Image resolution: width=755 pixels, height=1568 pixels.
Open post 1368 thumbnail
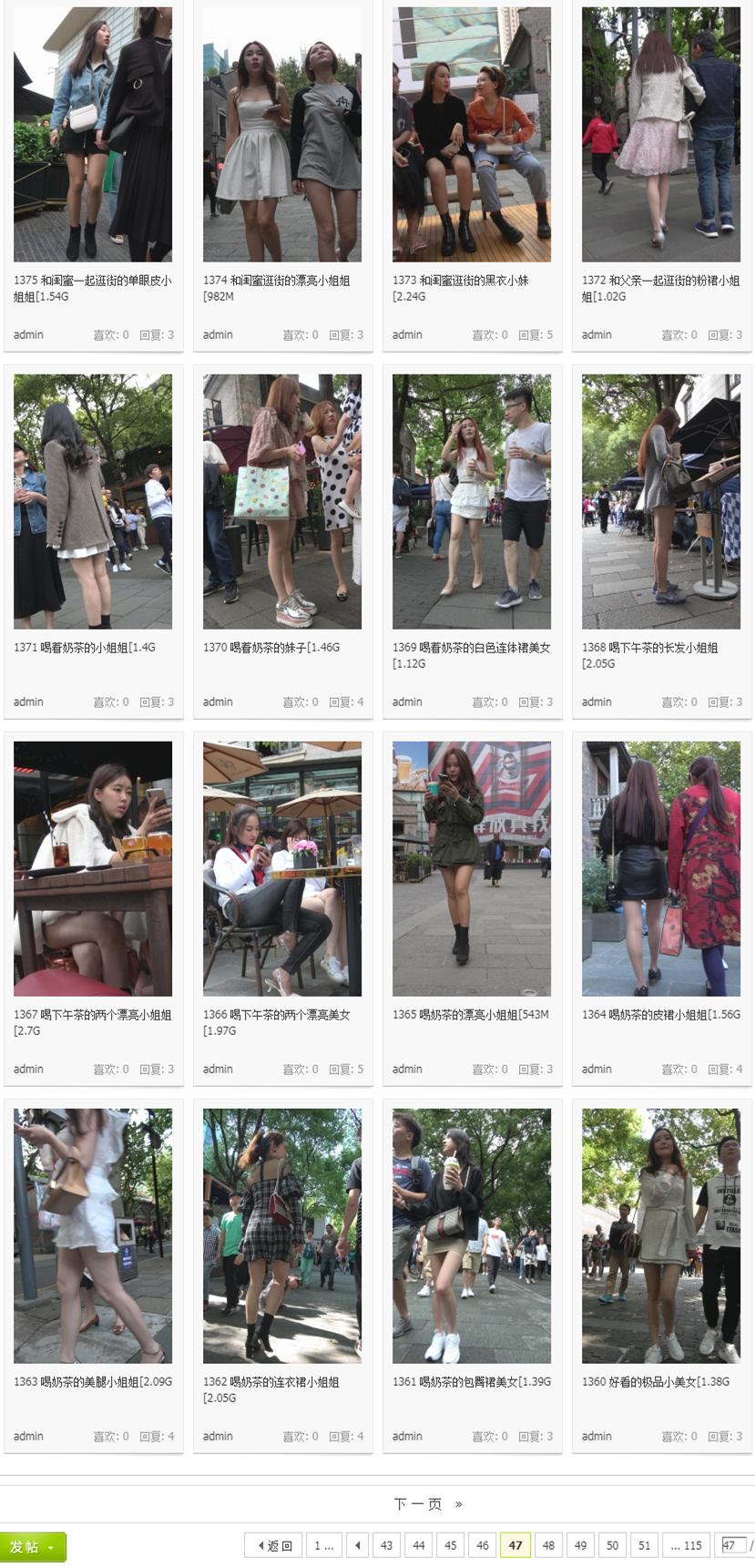pos(660,501)
